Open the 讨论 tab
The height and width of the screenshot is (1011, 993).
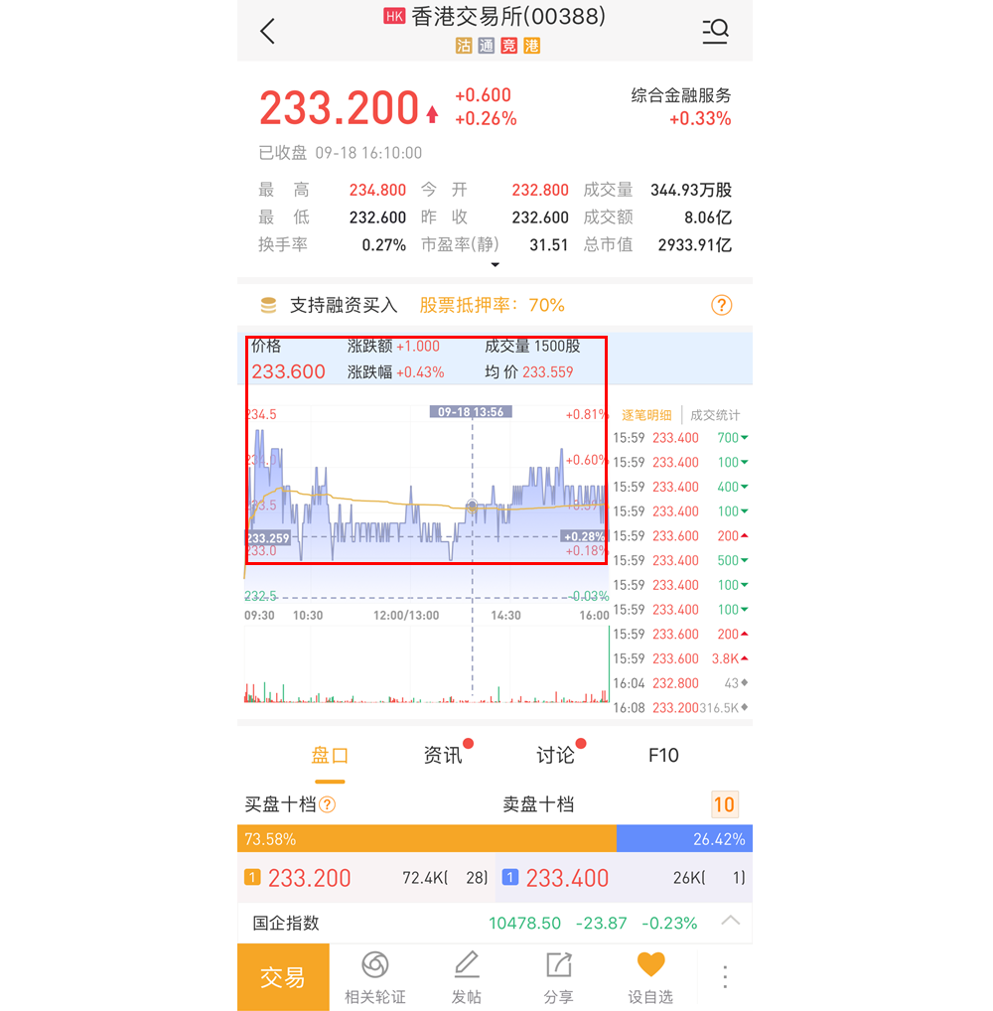pos(555,756)
